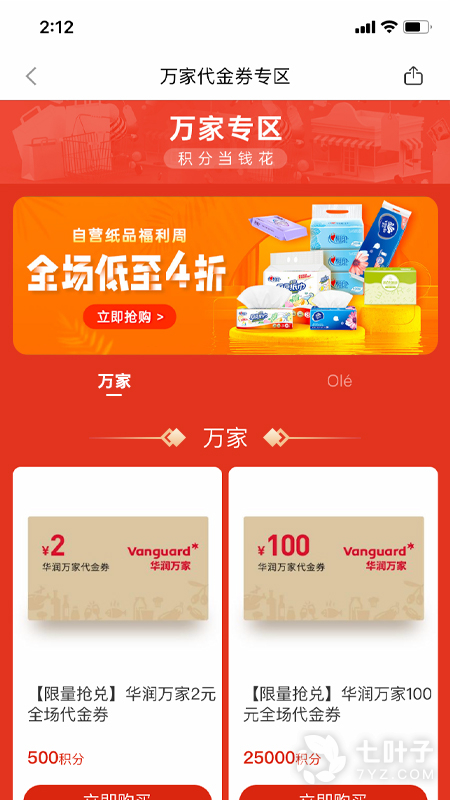This screenshot has height=800, width=450.
Task: Go back using the arrow icon
Action: point(32,77)
